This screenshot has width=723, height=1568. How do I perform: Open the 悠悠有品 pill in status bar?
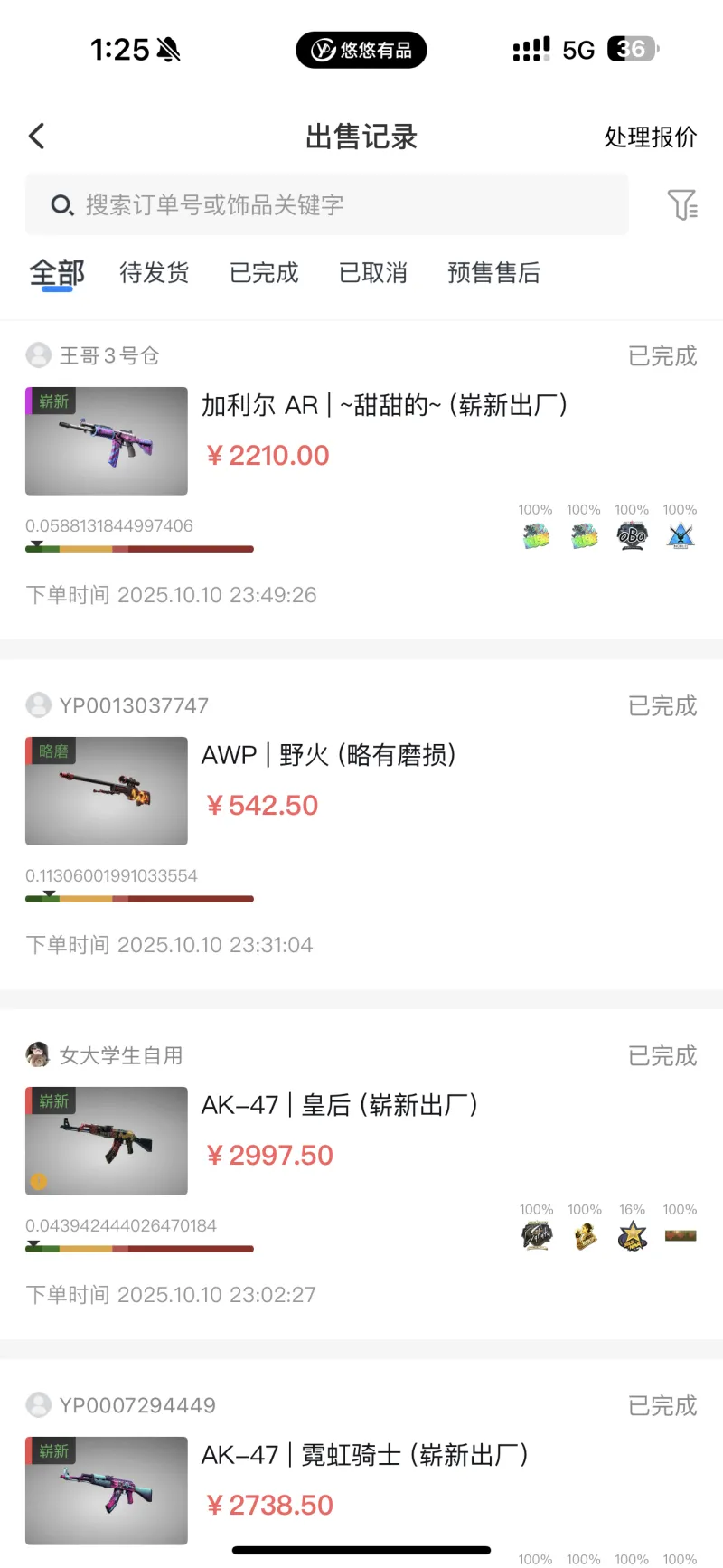361,50
